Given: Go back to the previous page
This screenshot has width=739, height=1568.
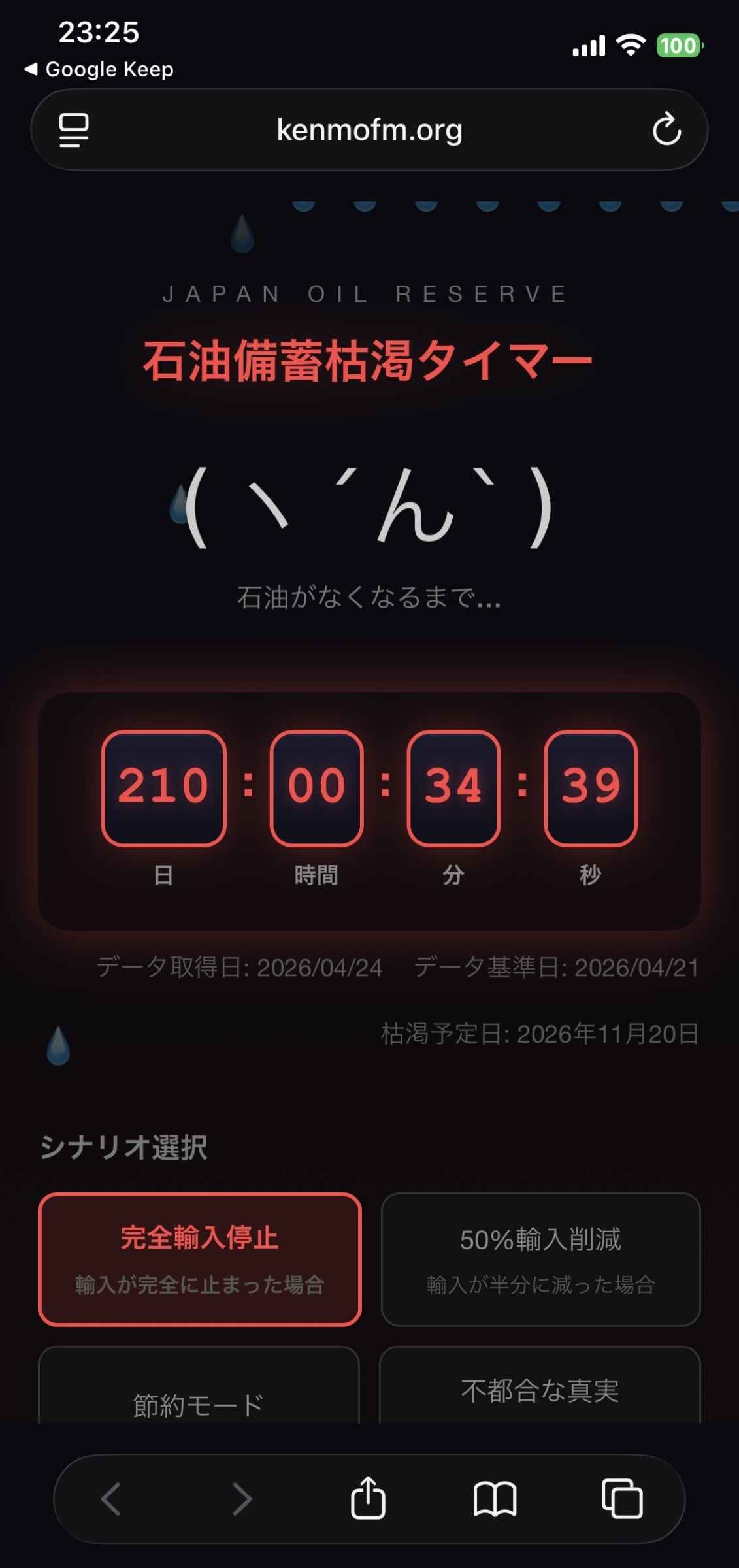Looking at the screenshot, I should tap(111, 1498).
